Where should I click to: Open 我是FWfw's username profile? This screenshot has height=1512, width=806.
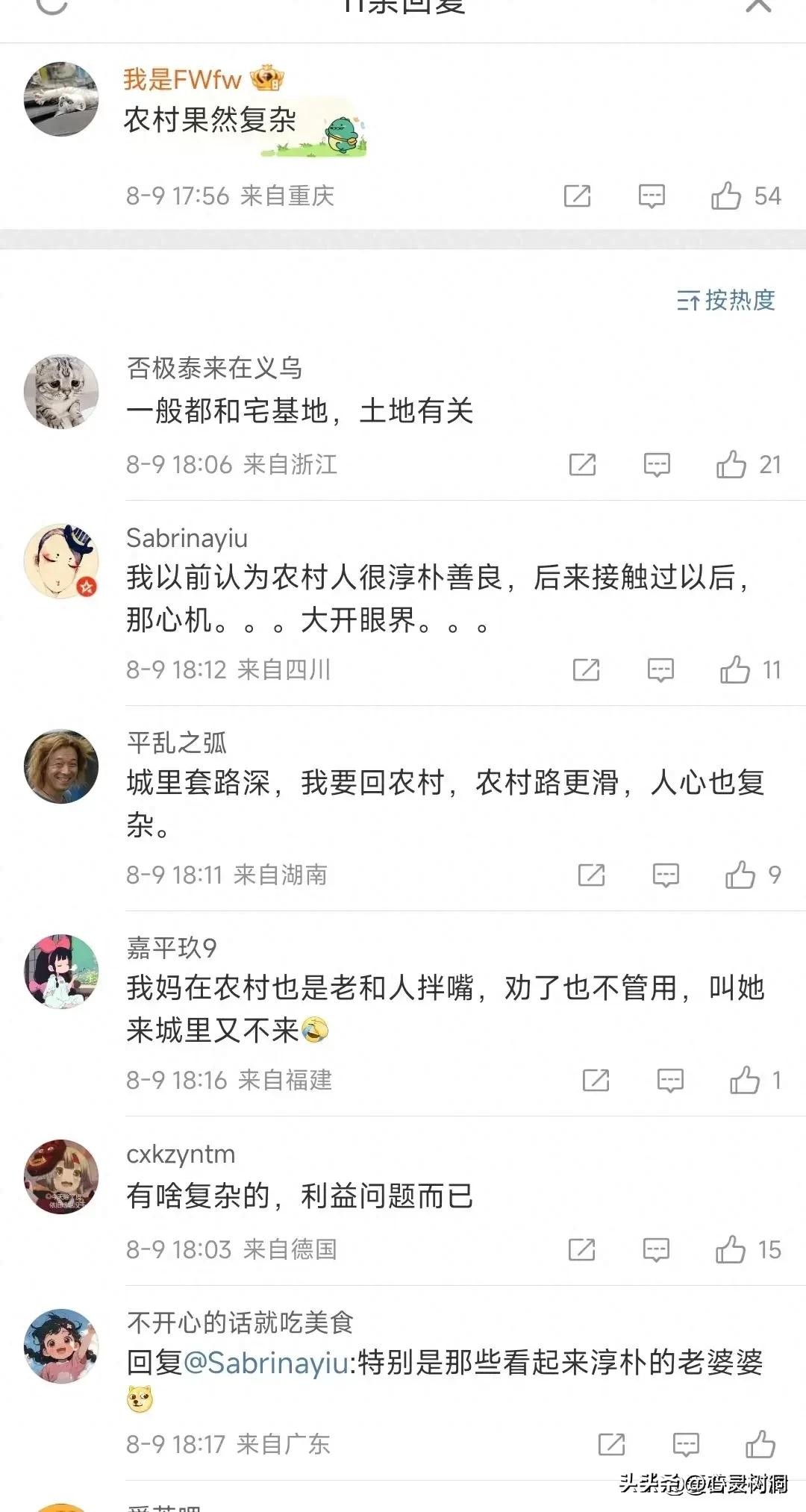[182, 79]
